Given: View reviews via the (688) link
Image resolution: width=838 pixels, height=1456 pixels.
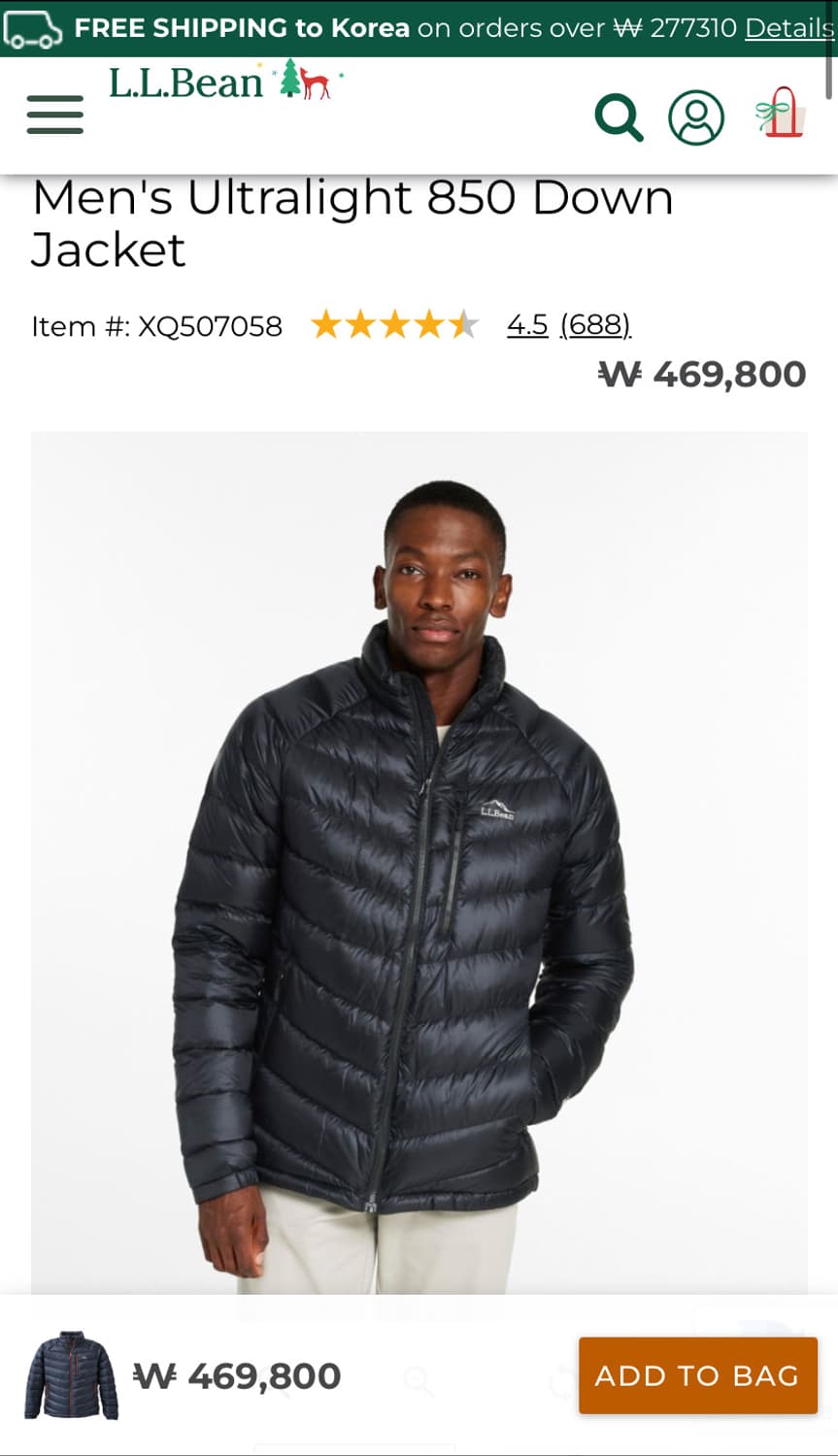Looking at the screenshot, I should (x=595, y=325).
